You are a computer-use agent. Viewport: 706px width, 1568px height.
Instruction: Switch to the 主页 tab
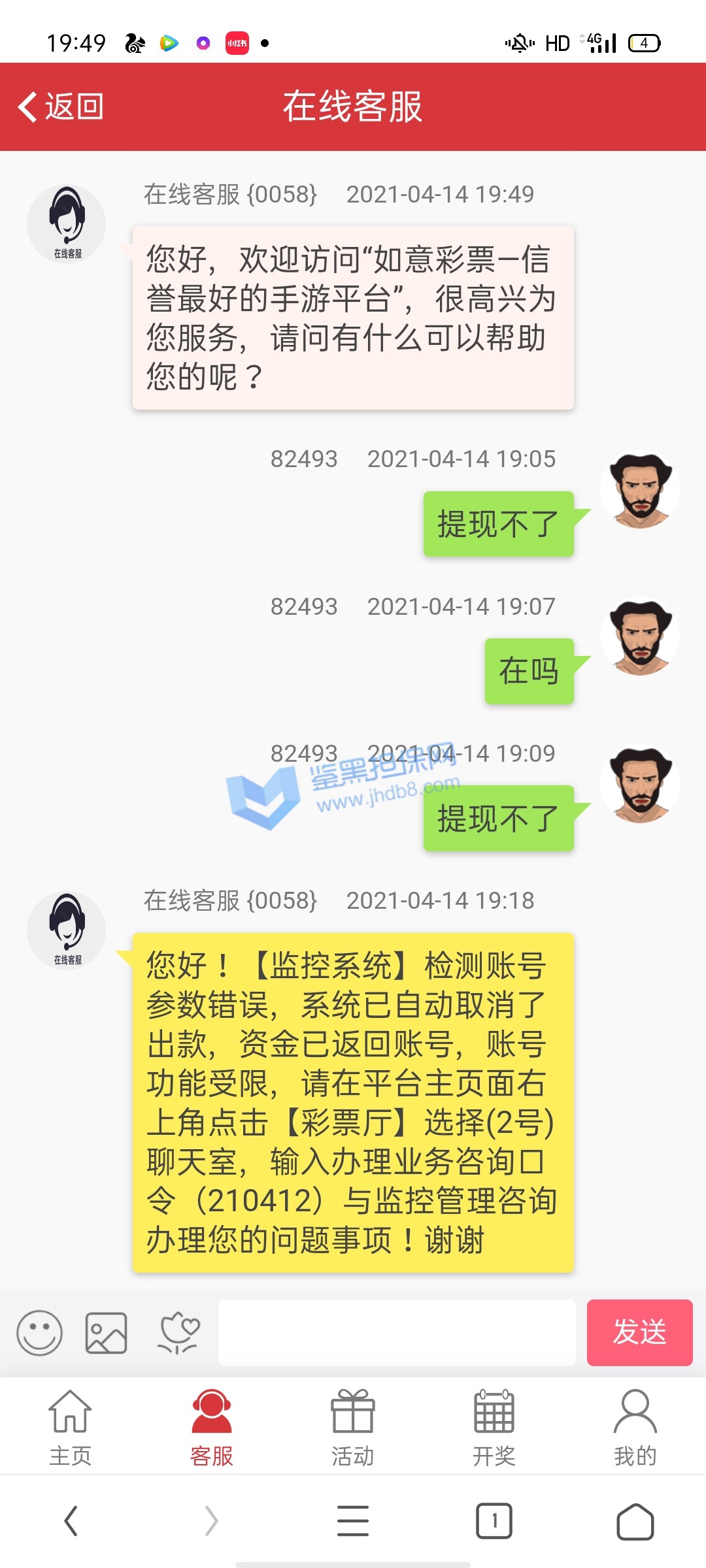(x=70, y=1428)
